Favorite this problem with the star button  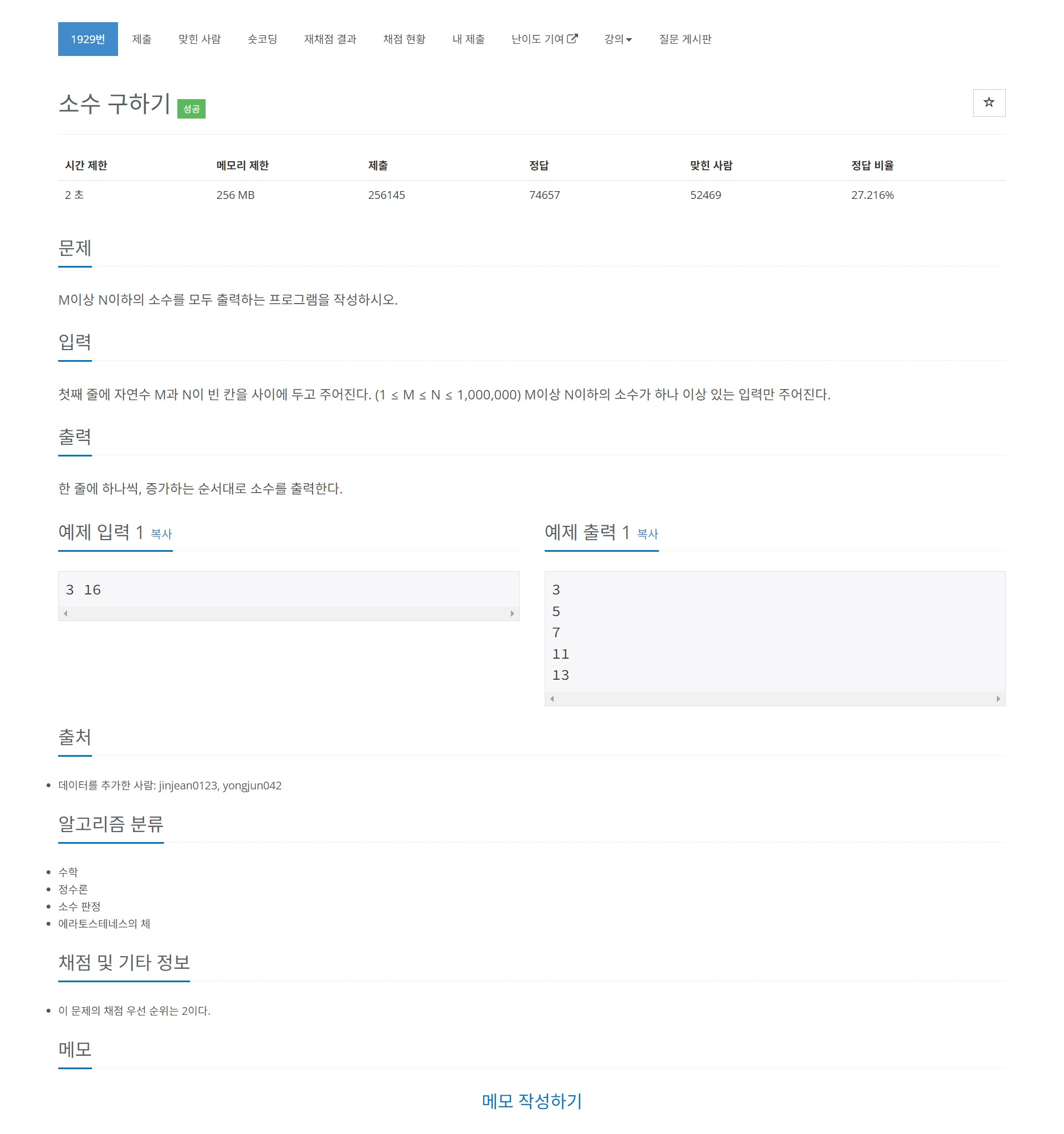click(x=989, y=102)
